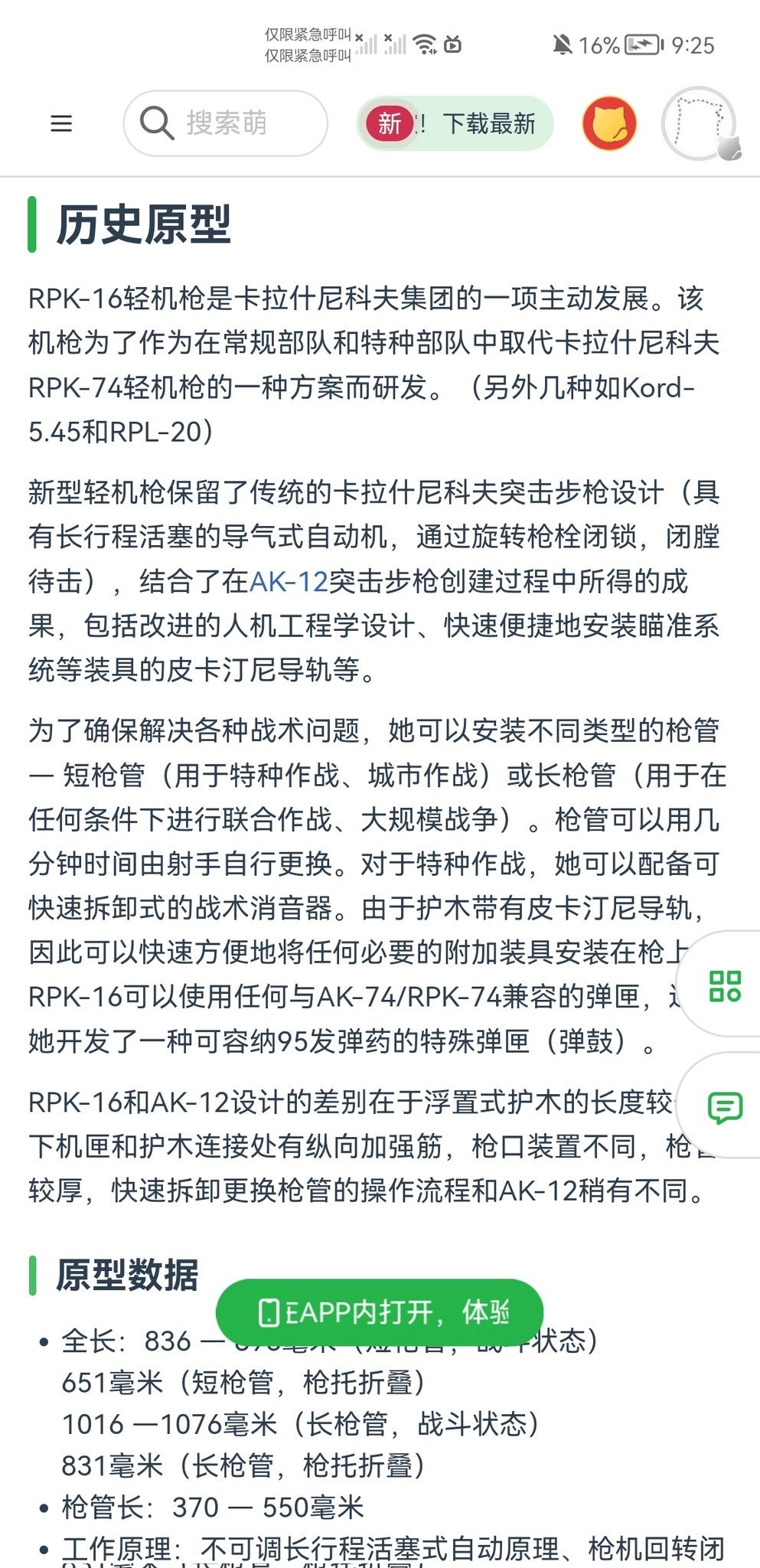The width and height of the screenshot is (760, 1568).
Task: Open the 下载最新 download banner
Action: (455, 123)
